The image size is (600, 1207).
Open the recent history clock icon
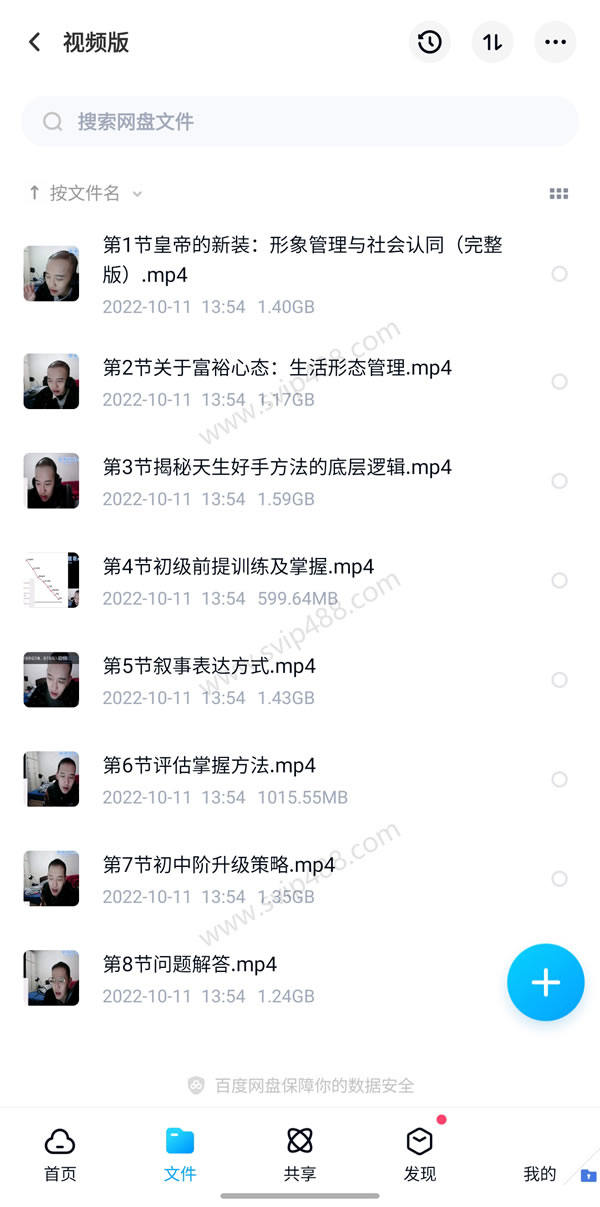coord(430,42)
